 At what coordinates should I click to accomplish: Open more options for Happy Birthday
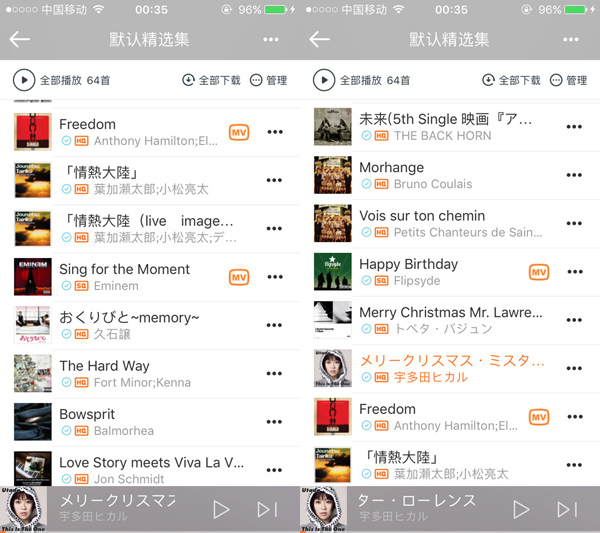574,271
